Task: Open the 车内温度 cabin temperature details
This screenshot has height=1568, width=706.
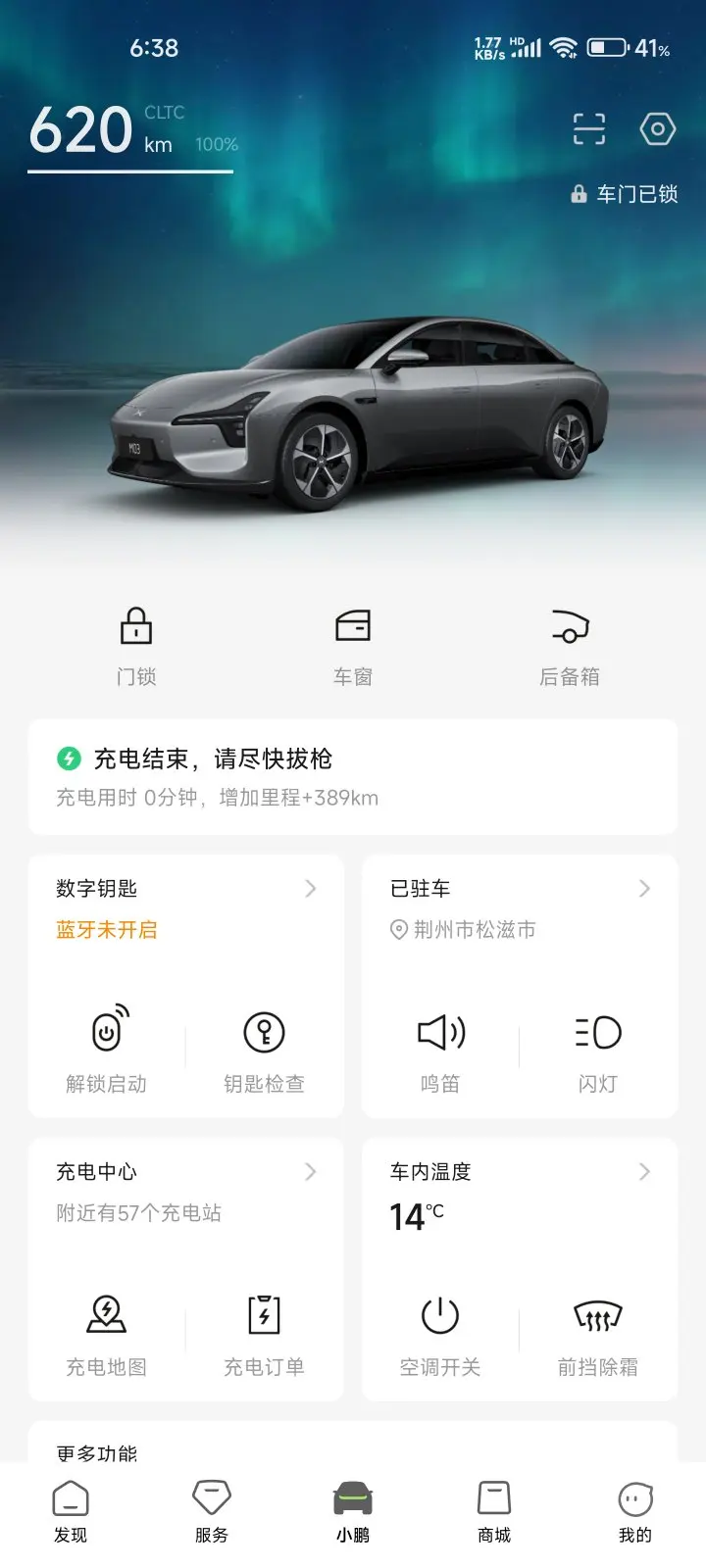Action: (520, 1172)
